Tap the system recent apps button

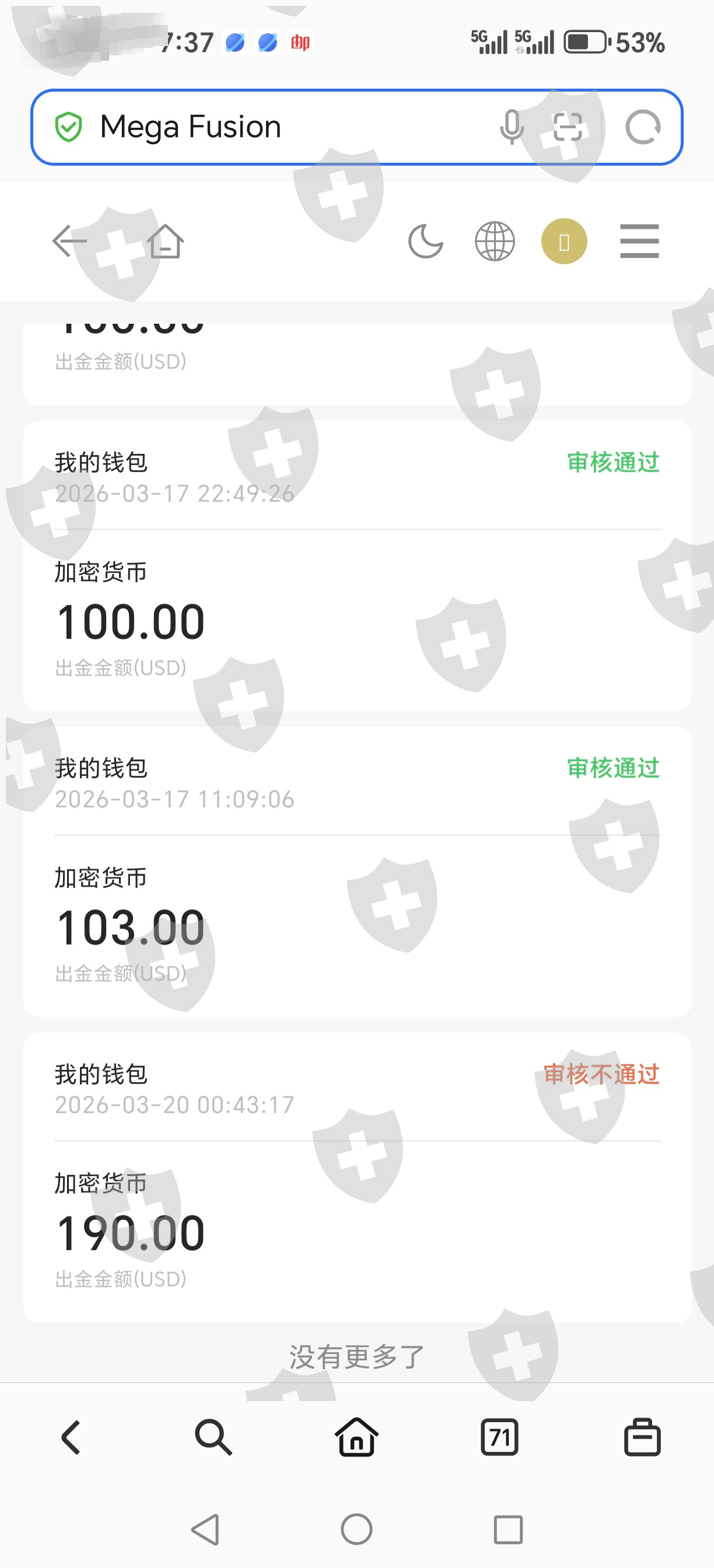pyautogui.click(x=508, y=1529)
